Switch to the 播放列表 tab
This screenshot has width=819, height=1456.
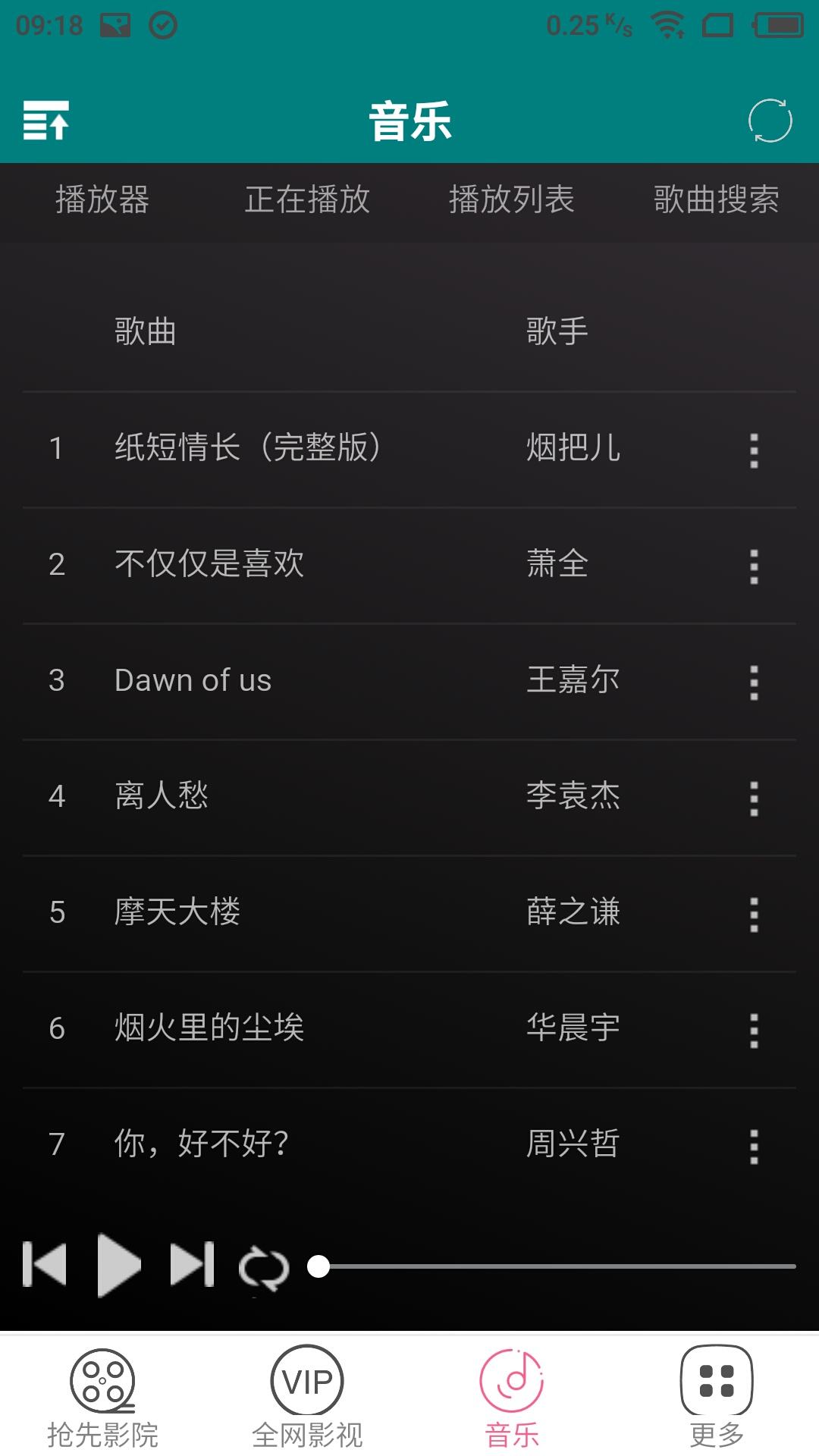coord(512,200)
